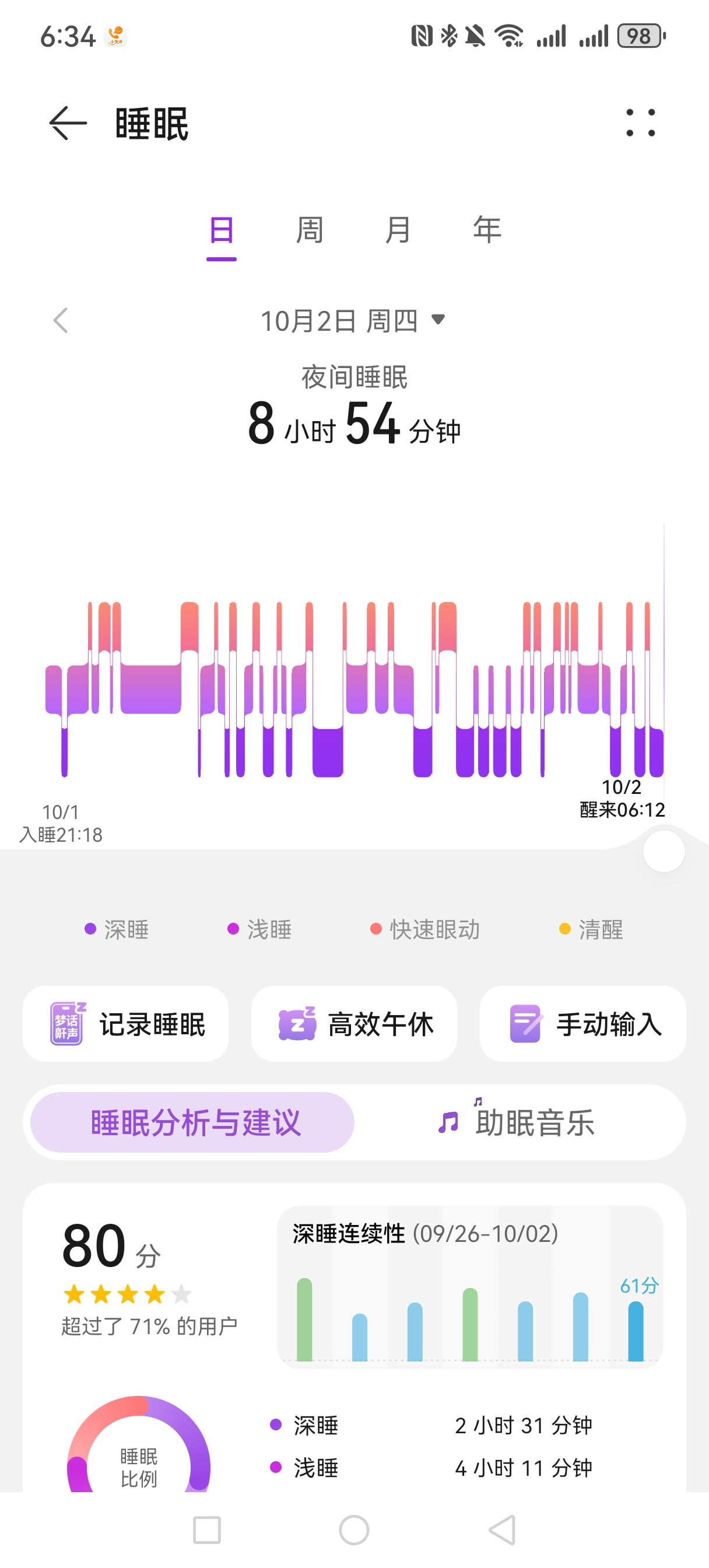Image resolution: width=709 pixels, height=1568 pixels.
Task: Open the four-dot more options menu
Action: (640, 123)
